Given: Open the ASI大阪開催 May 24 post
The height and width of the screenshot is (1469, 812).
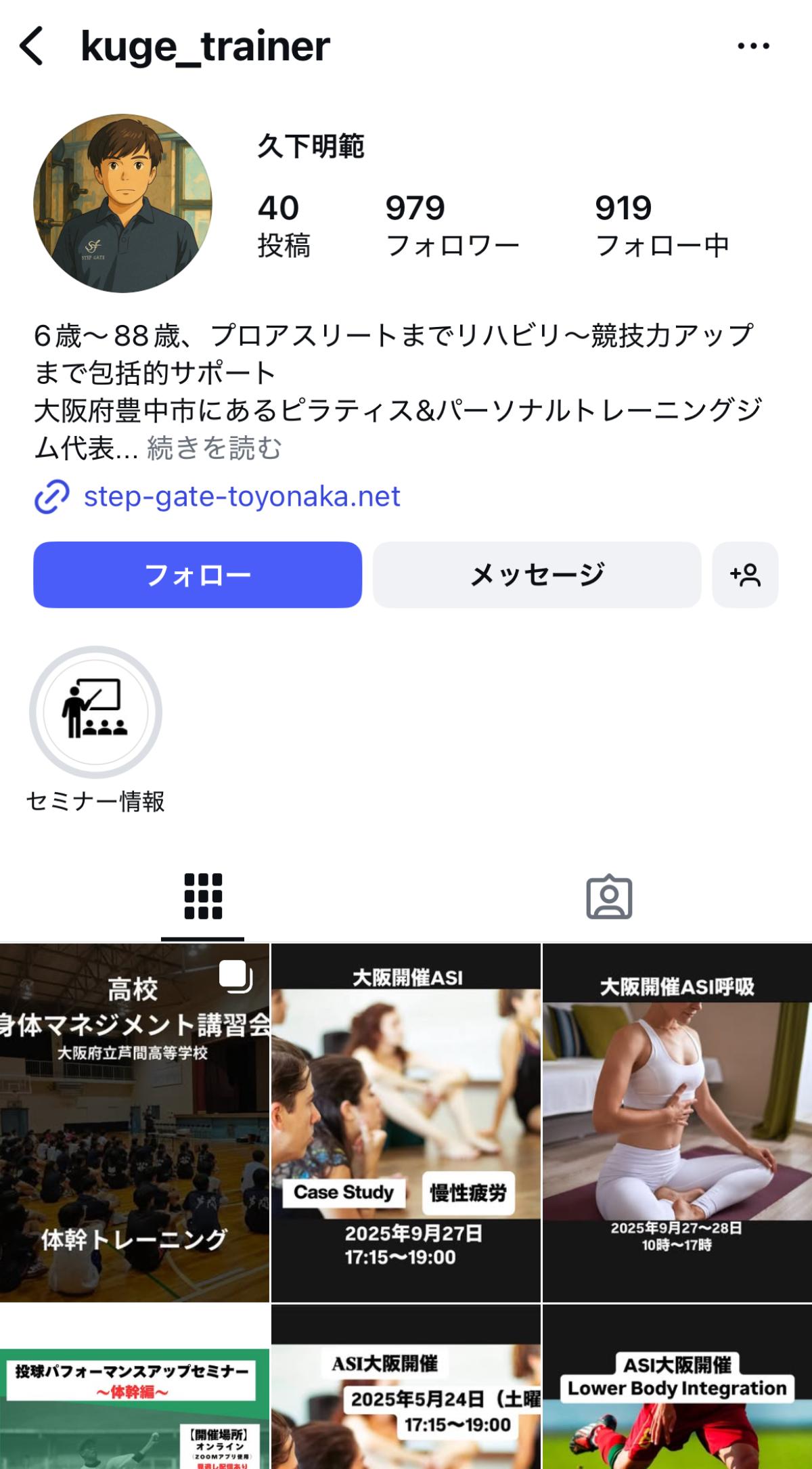Looking at the screenshot, I should 406,1386.
